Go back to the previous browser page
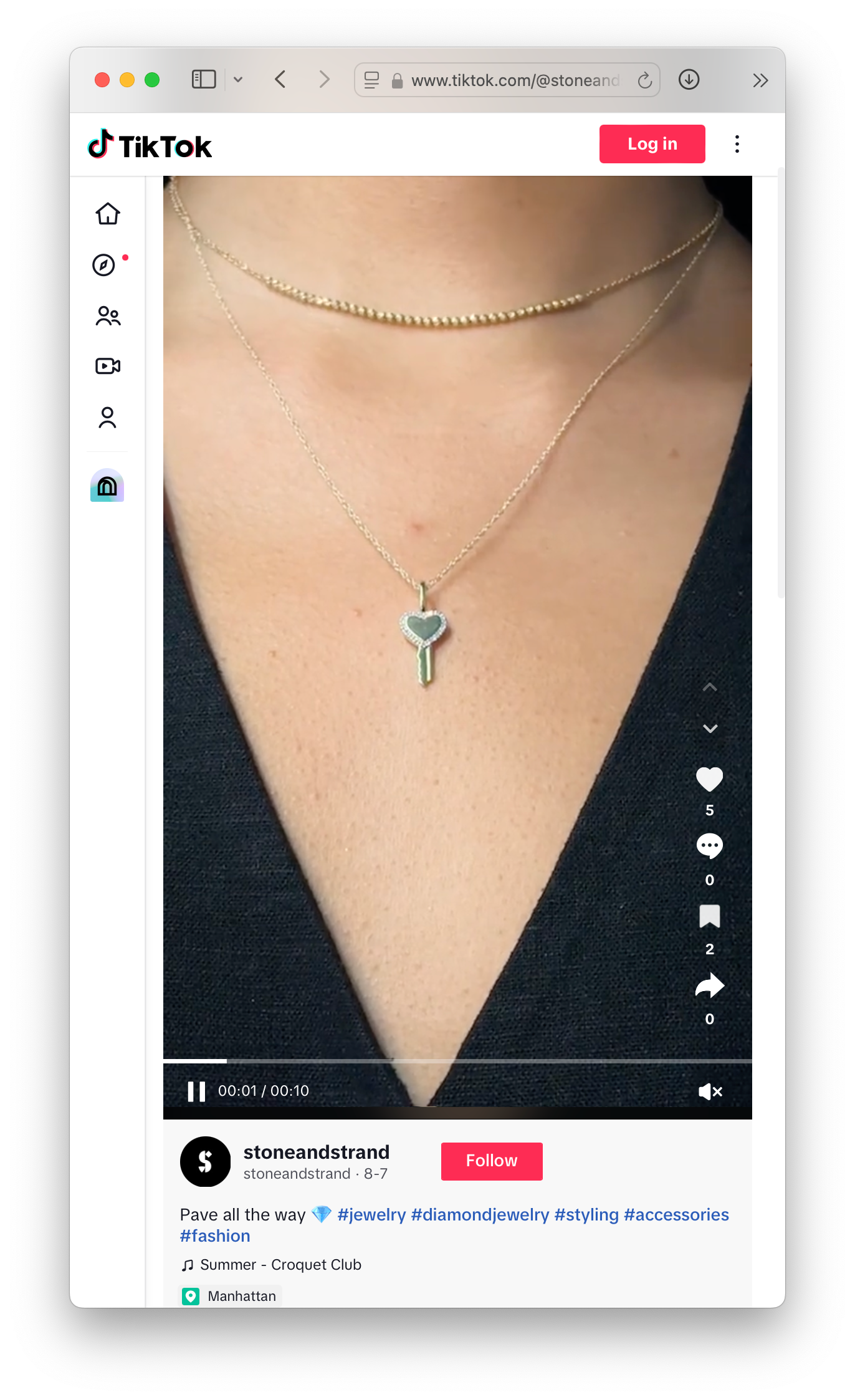The image size is (855, 1400). (280, 80)
